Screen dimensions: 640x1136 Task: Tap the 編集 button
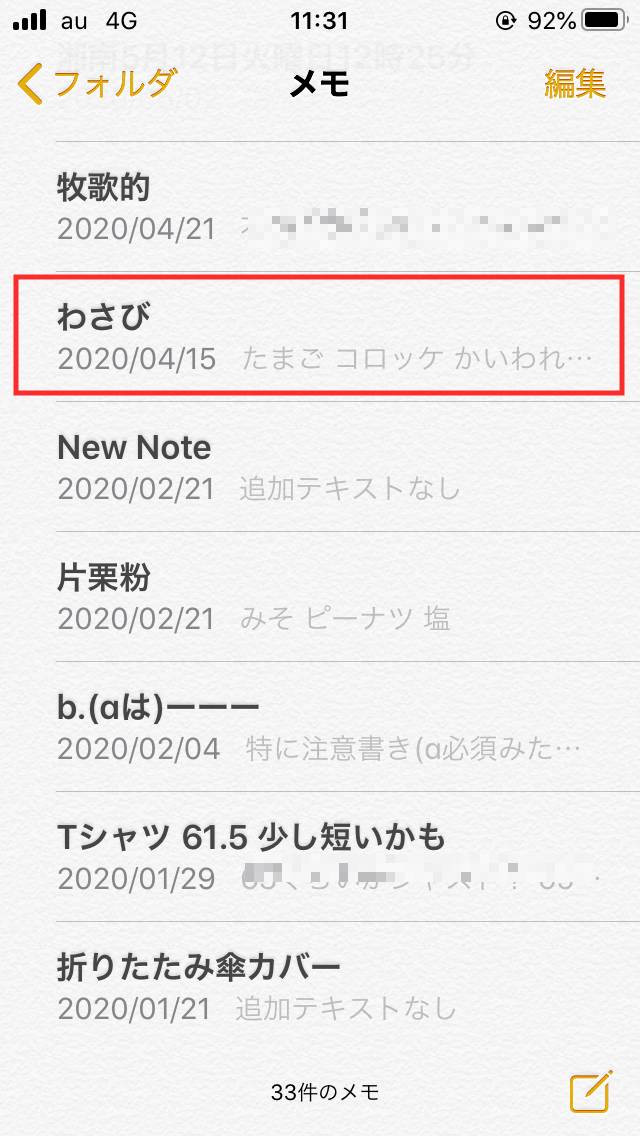coord(575,84)
